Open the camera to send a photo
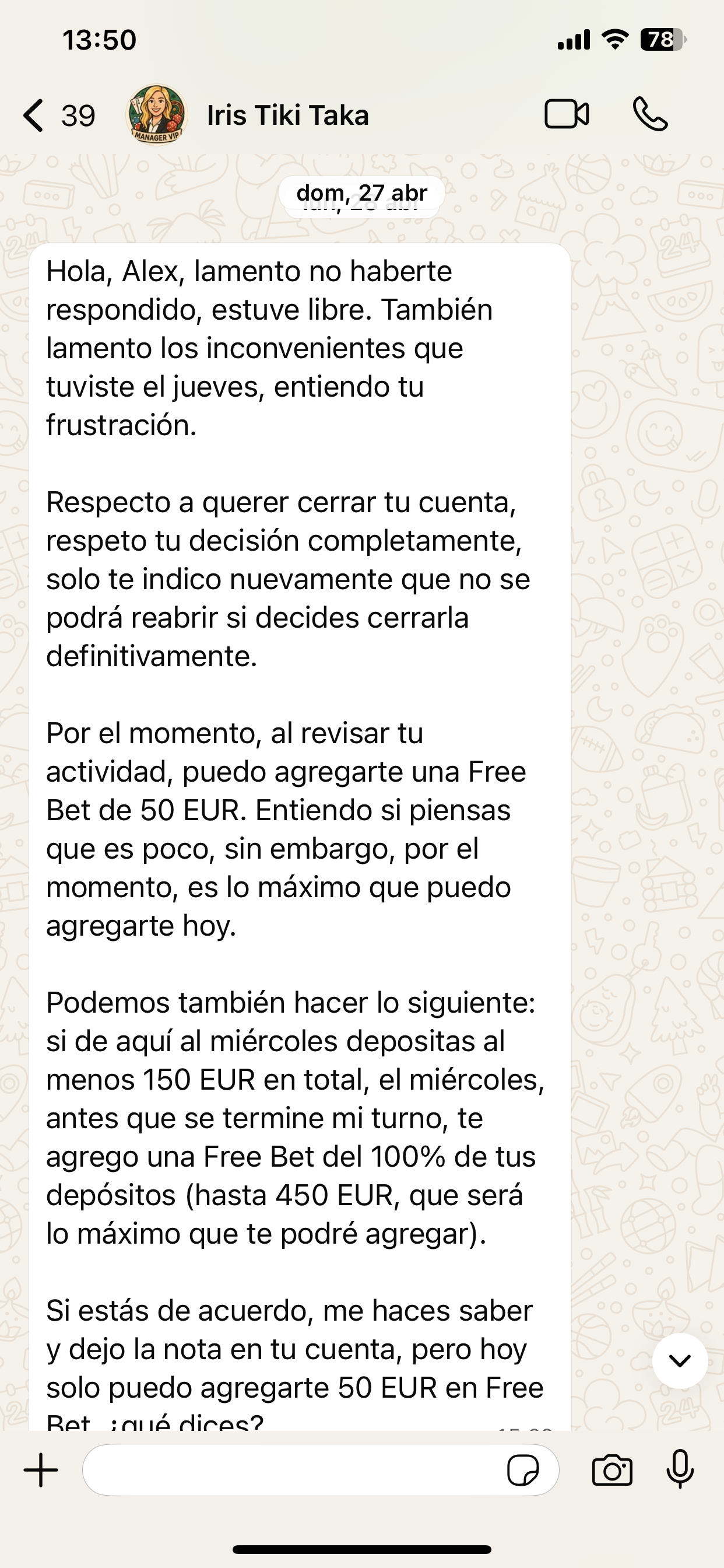The width and height of the screenshot is (724, 1568). tap(612, 1471)
